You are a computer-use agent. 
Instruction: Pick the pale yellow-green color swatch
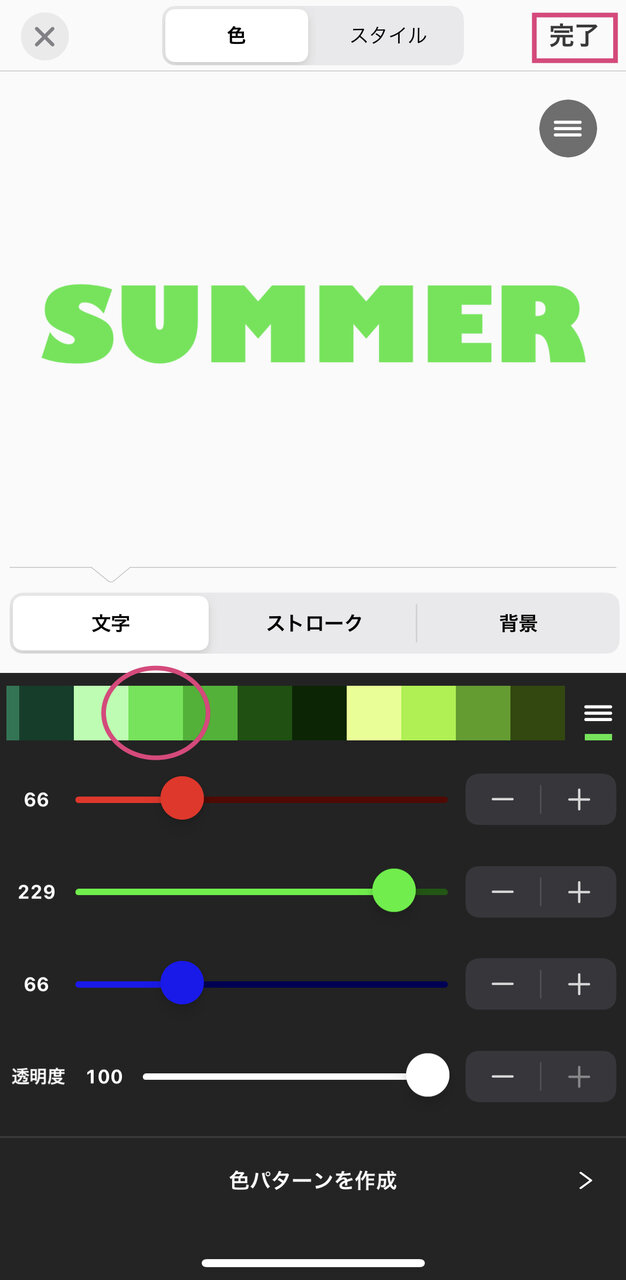pos(374,713)
